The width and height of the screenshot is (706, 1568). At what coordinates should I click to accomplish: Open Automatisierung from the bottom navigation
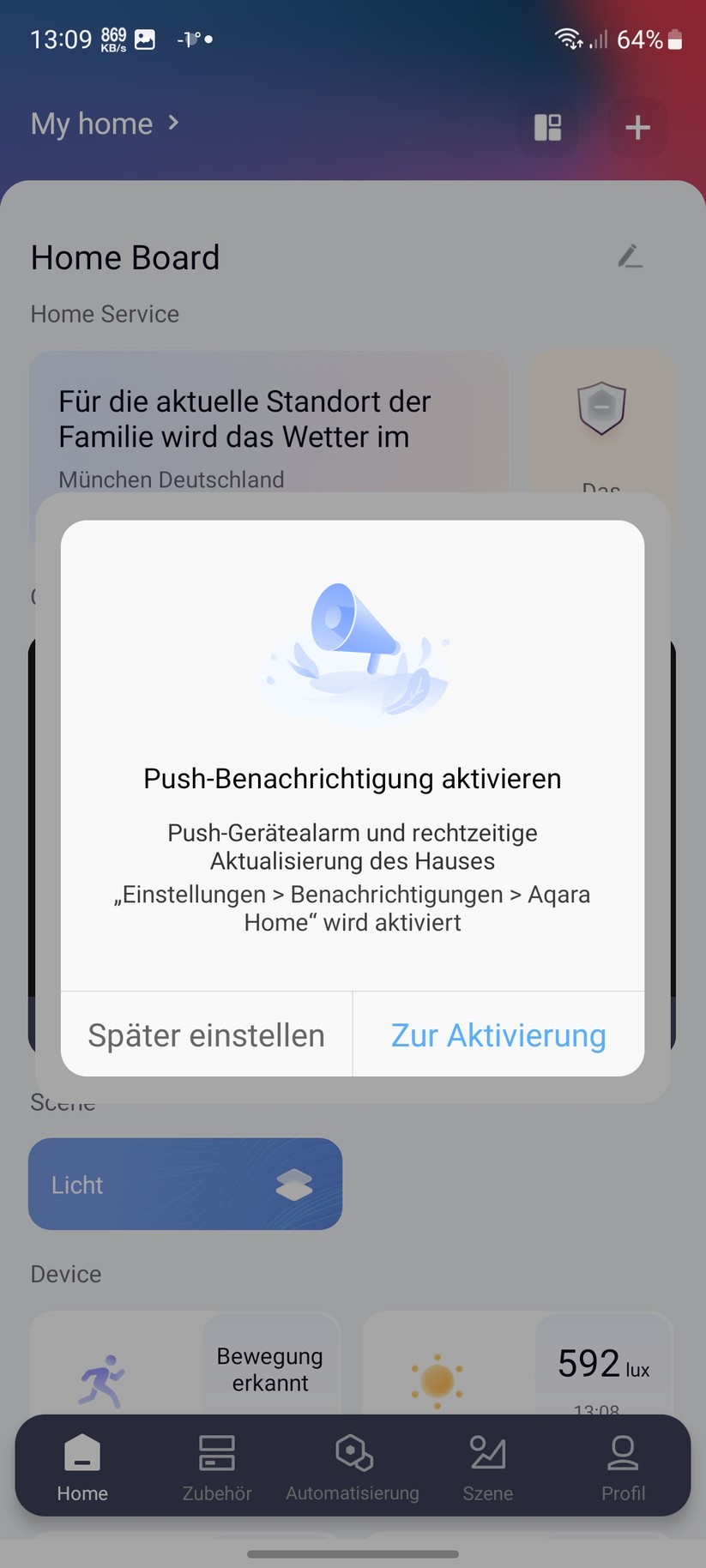[x=353, y=1467]
